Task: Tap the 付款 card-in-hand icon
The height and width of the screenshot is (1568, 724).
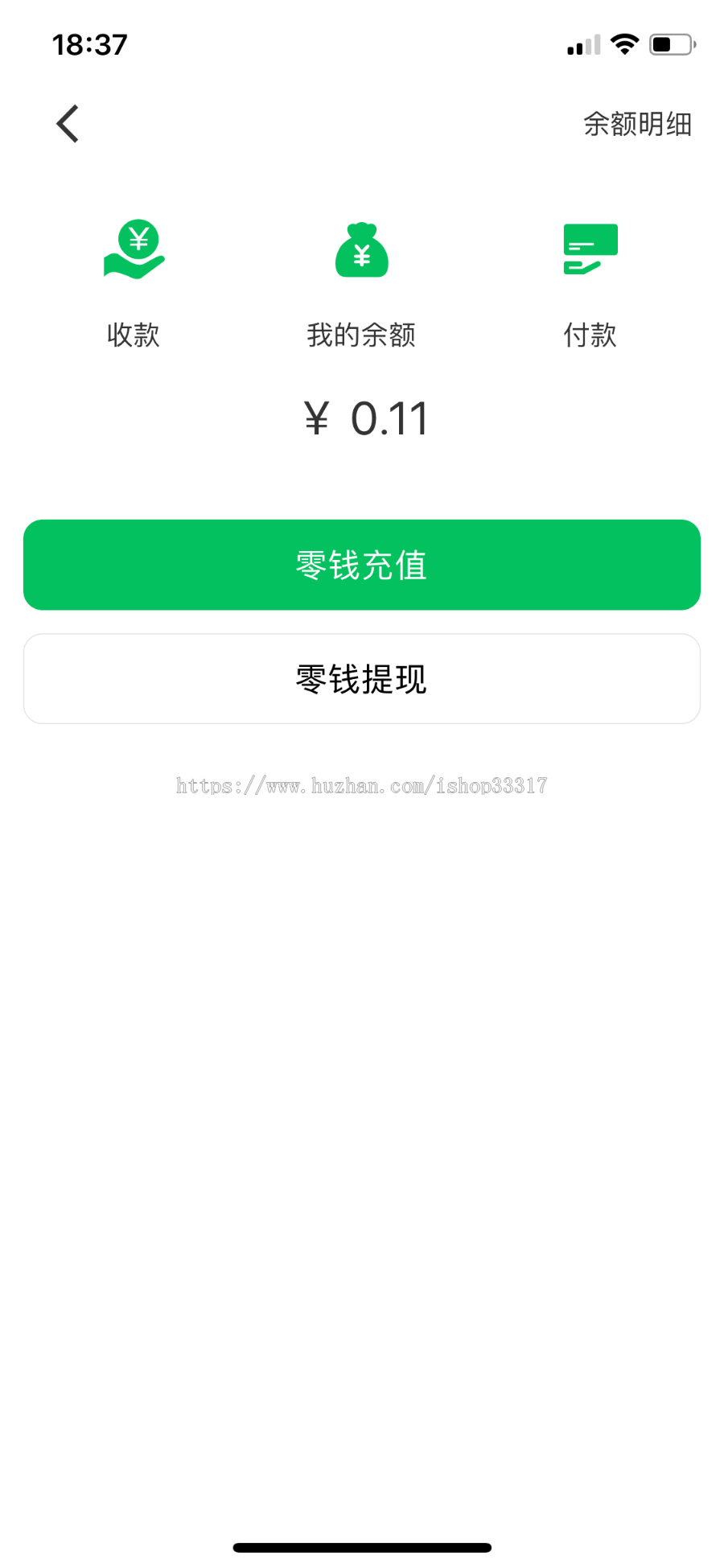Action: click(x=590, y=249)
